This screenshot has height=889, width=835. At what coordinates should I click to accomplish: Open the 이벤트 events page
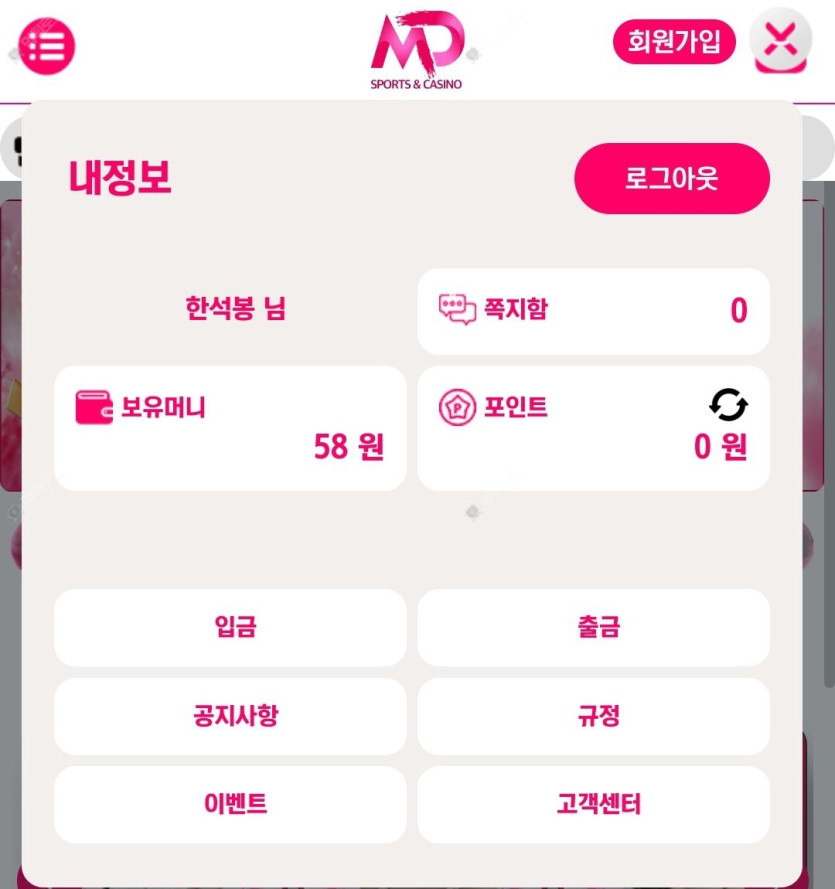(230, 804)
